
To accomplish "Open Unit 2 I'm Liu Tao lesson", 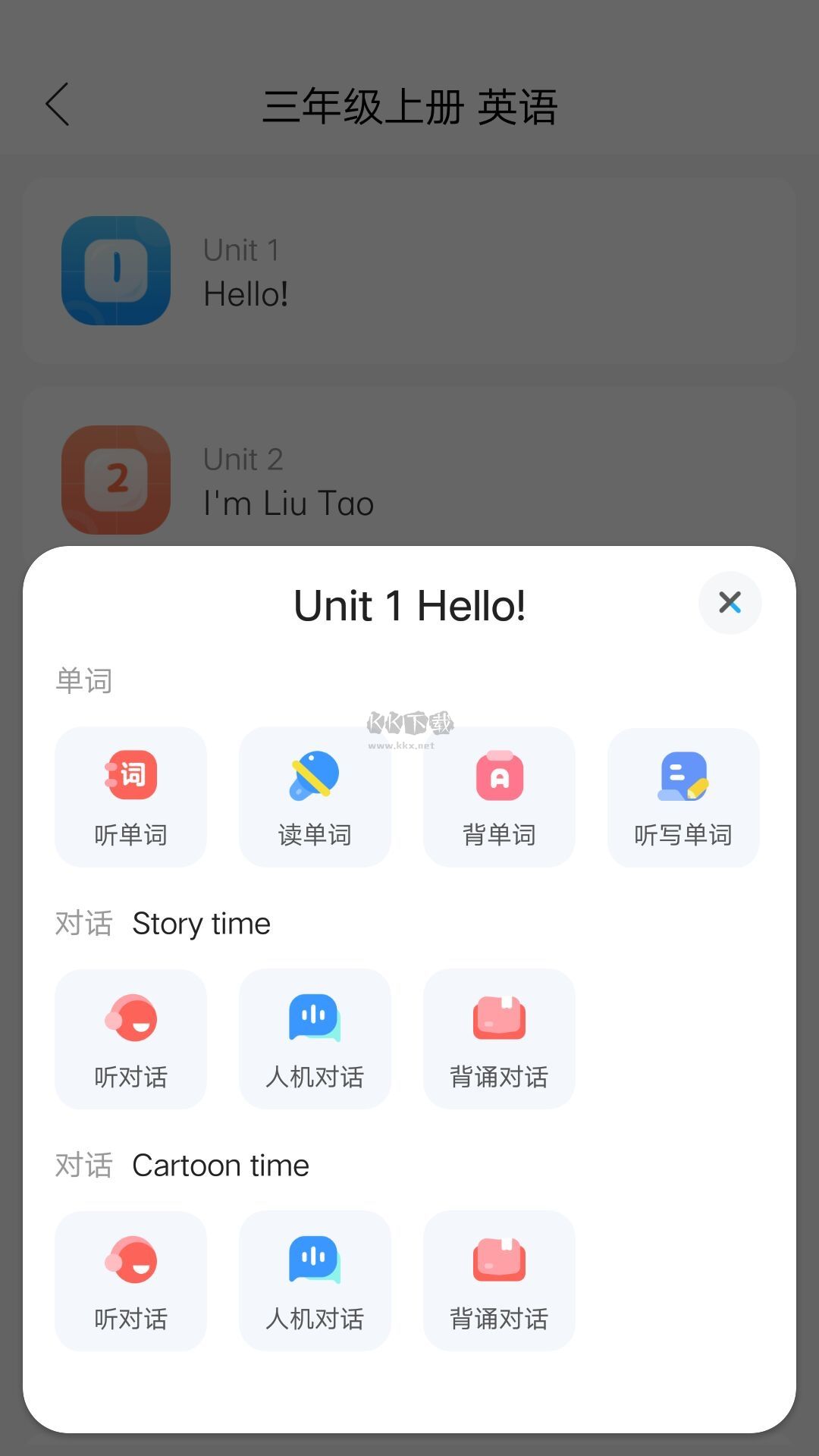I will click(x=409, y=480).
